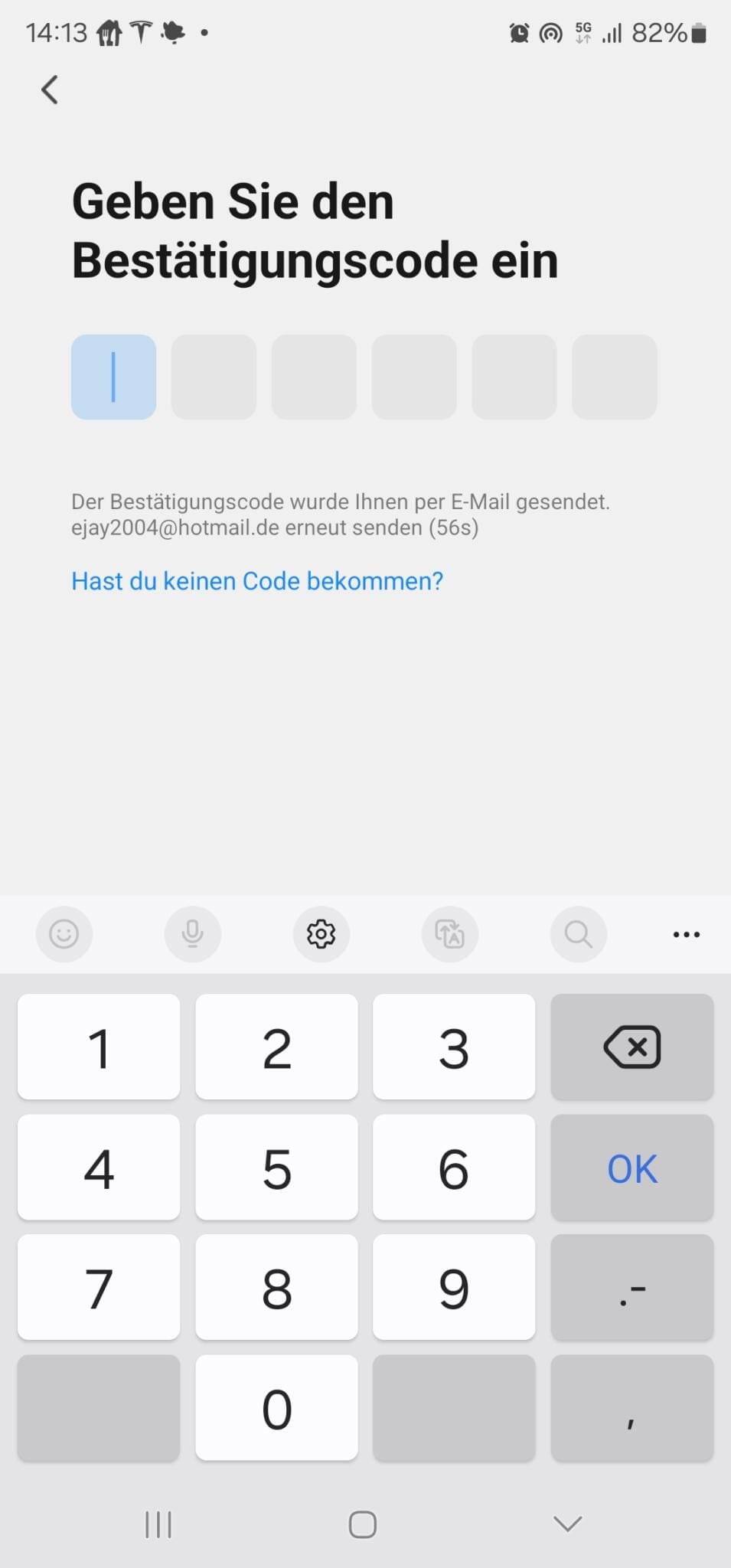Confirm code entry with OK key

(631, 1168)
